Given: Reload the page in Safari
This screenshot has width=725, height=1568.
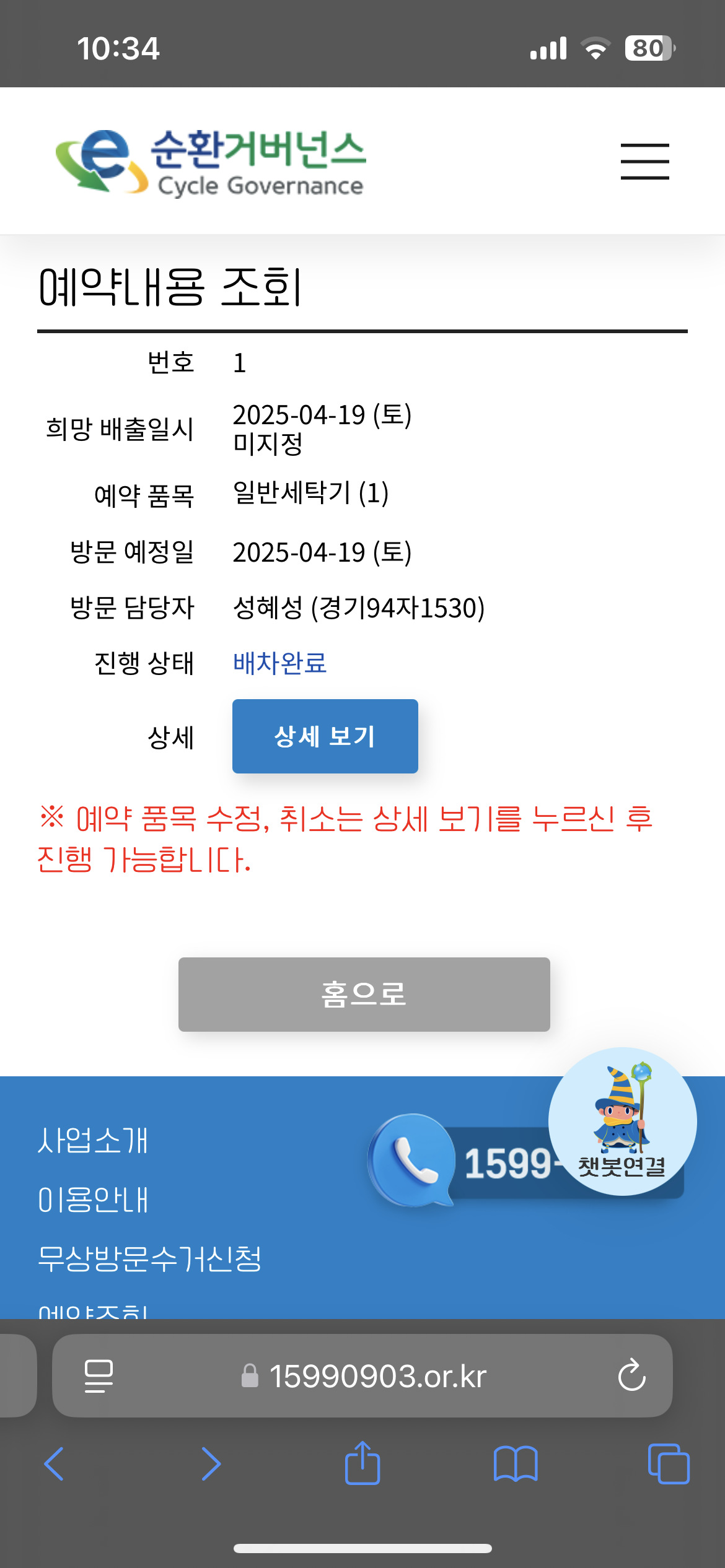Looking at the screenshot, I should pyautogui.click(x=631, y=1375).
